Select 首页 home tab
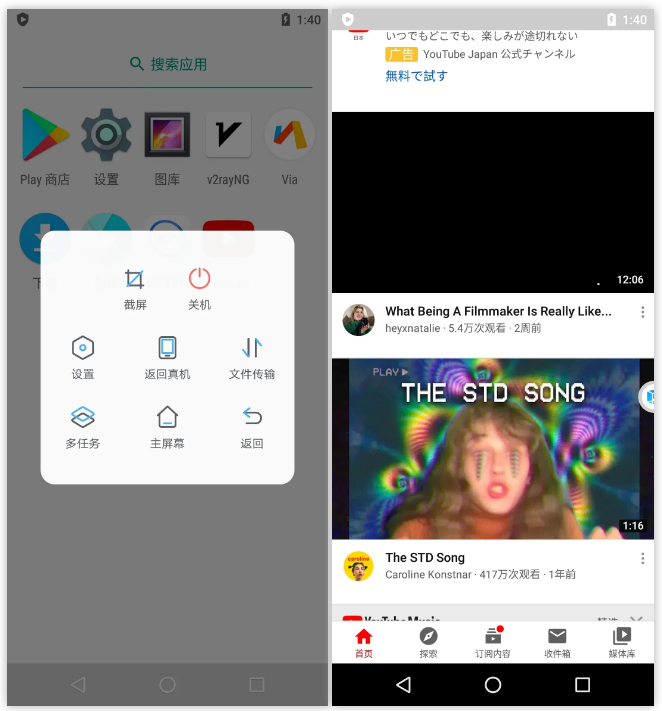The height and width of the screenshot is (711, 662). pyautogui.click(x=364, y=642)
